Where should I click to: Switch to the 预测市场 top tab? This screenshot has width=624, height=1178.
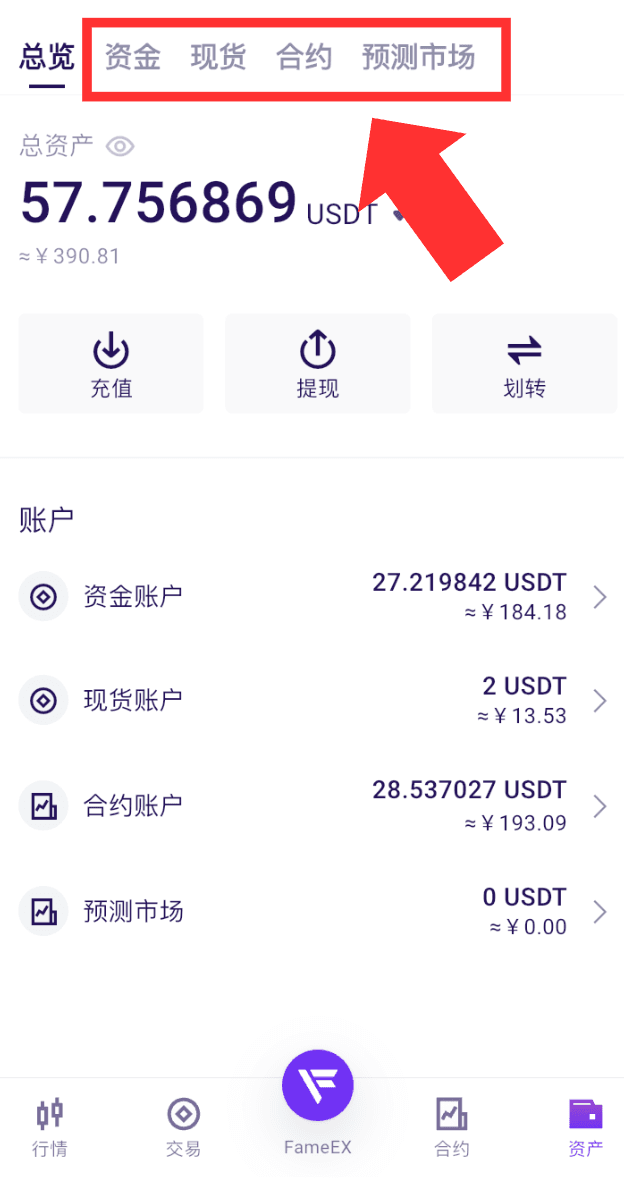[418, 57]
